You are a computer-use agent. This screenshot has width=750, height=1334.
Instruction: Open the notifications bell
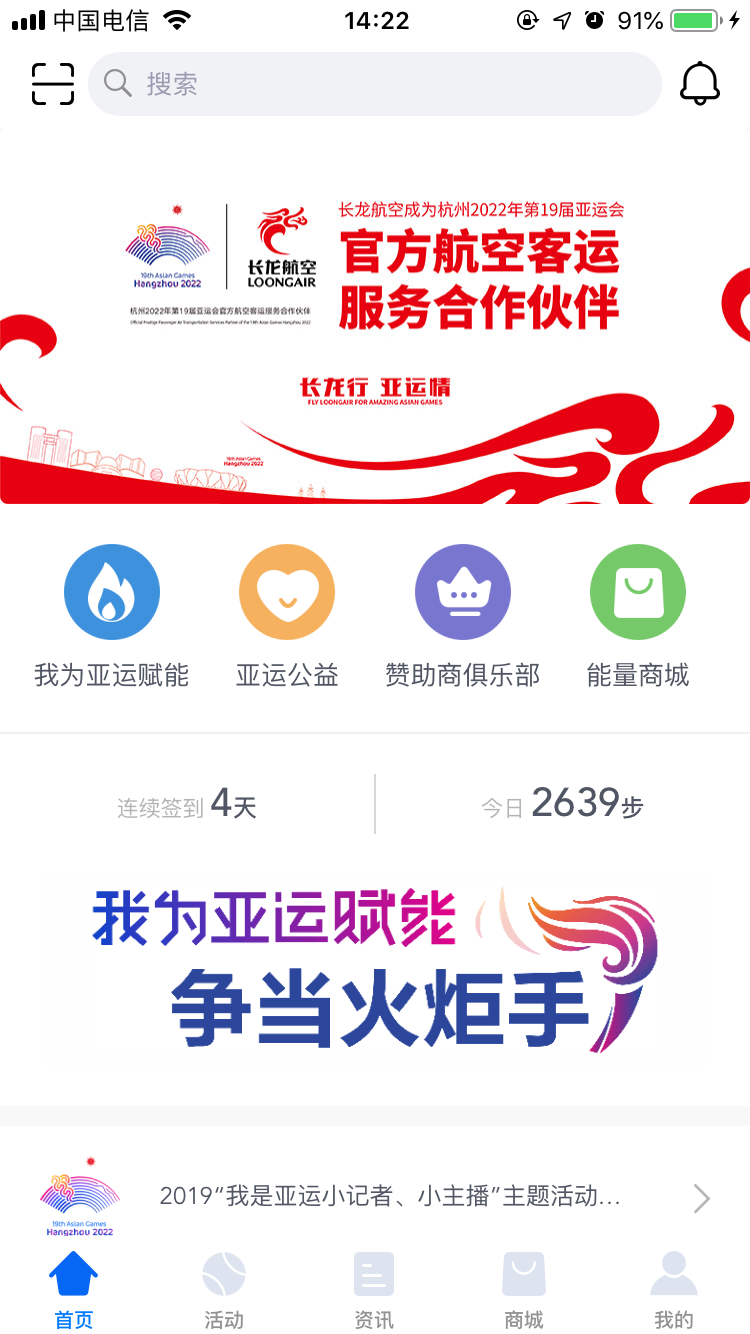tap(700, 84)
